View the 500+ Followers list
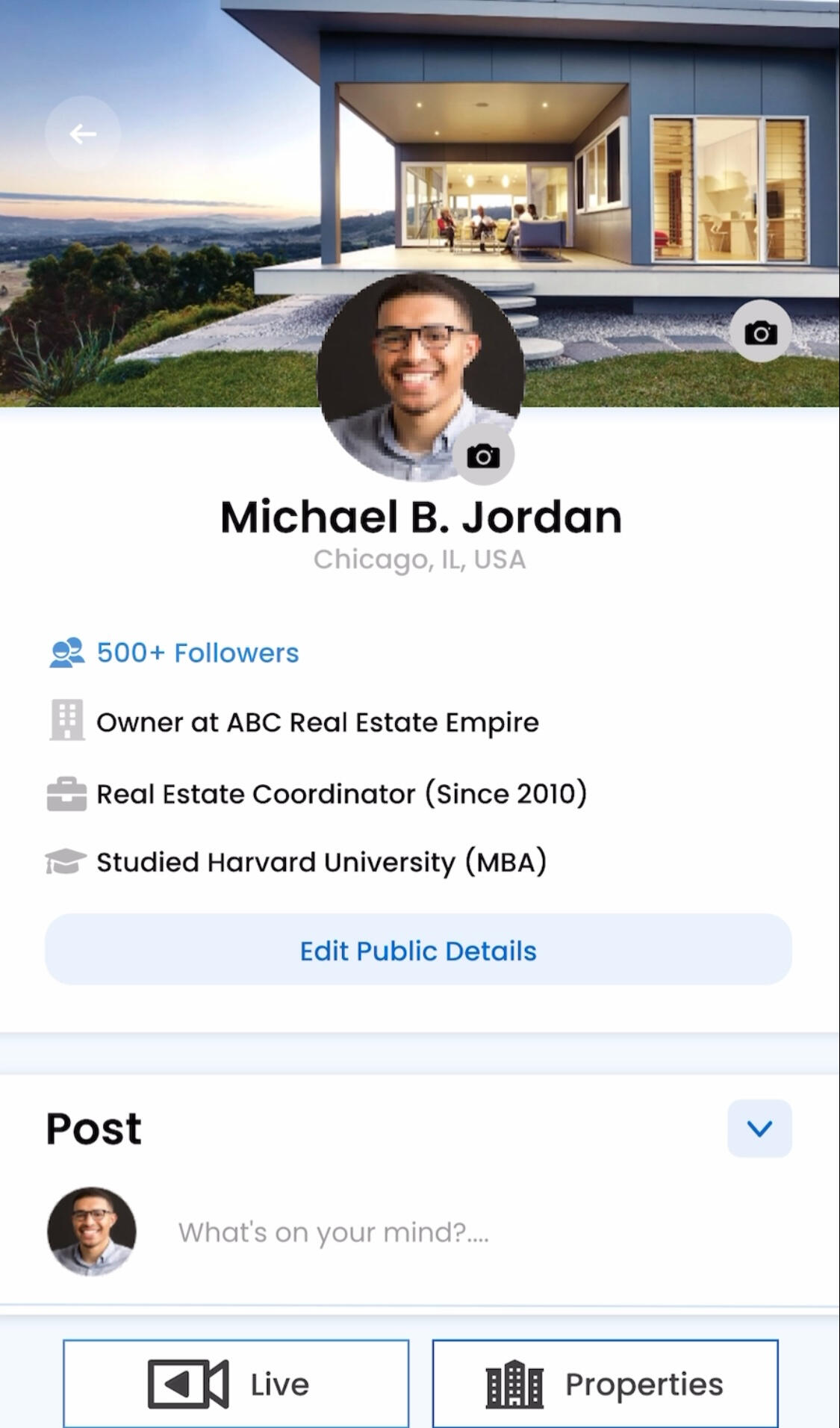The height and width of the screenshot is (1428, 840). 197,653
